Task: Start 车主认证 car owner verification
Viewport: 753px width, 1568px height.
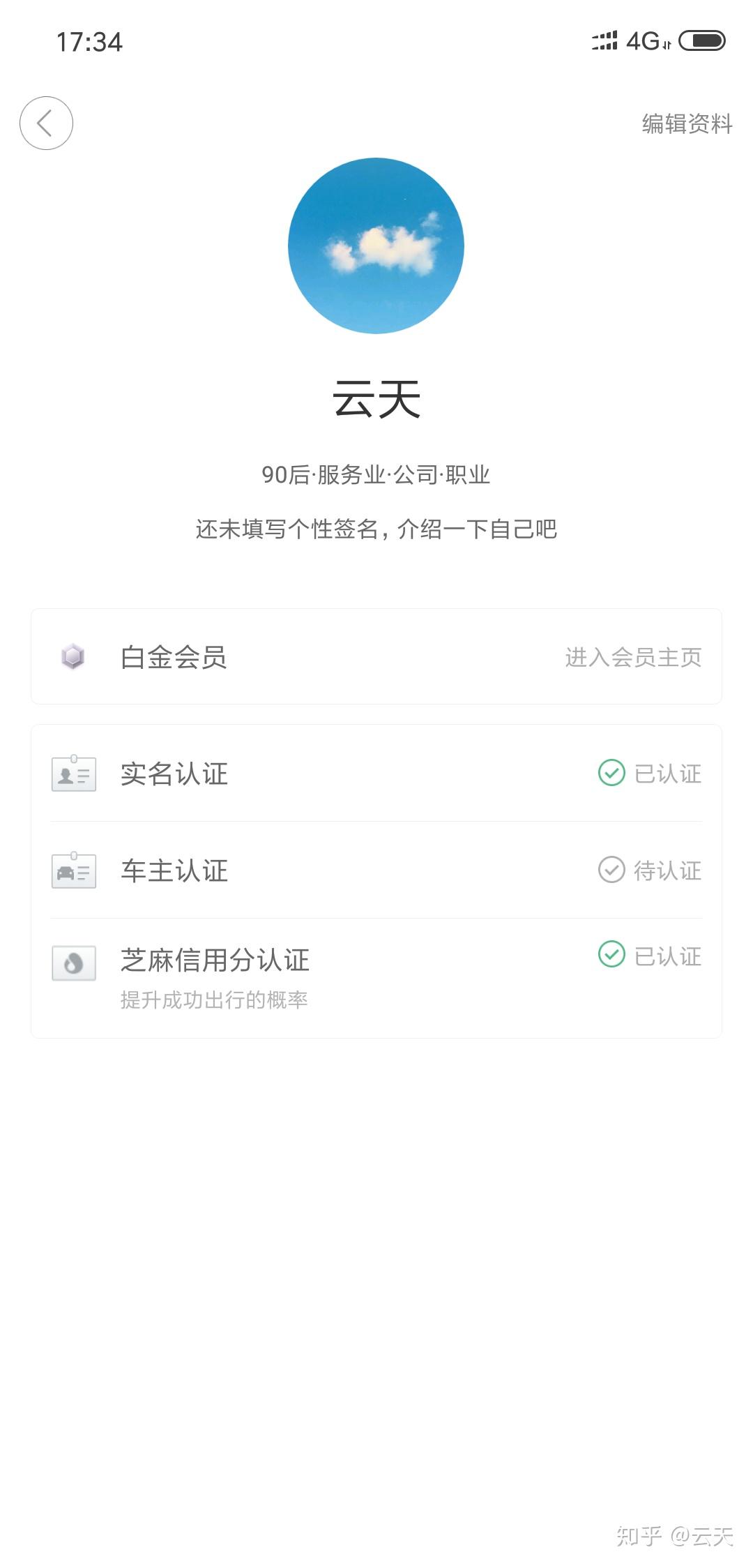Action: [x=376, y=870]
